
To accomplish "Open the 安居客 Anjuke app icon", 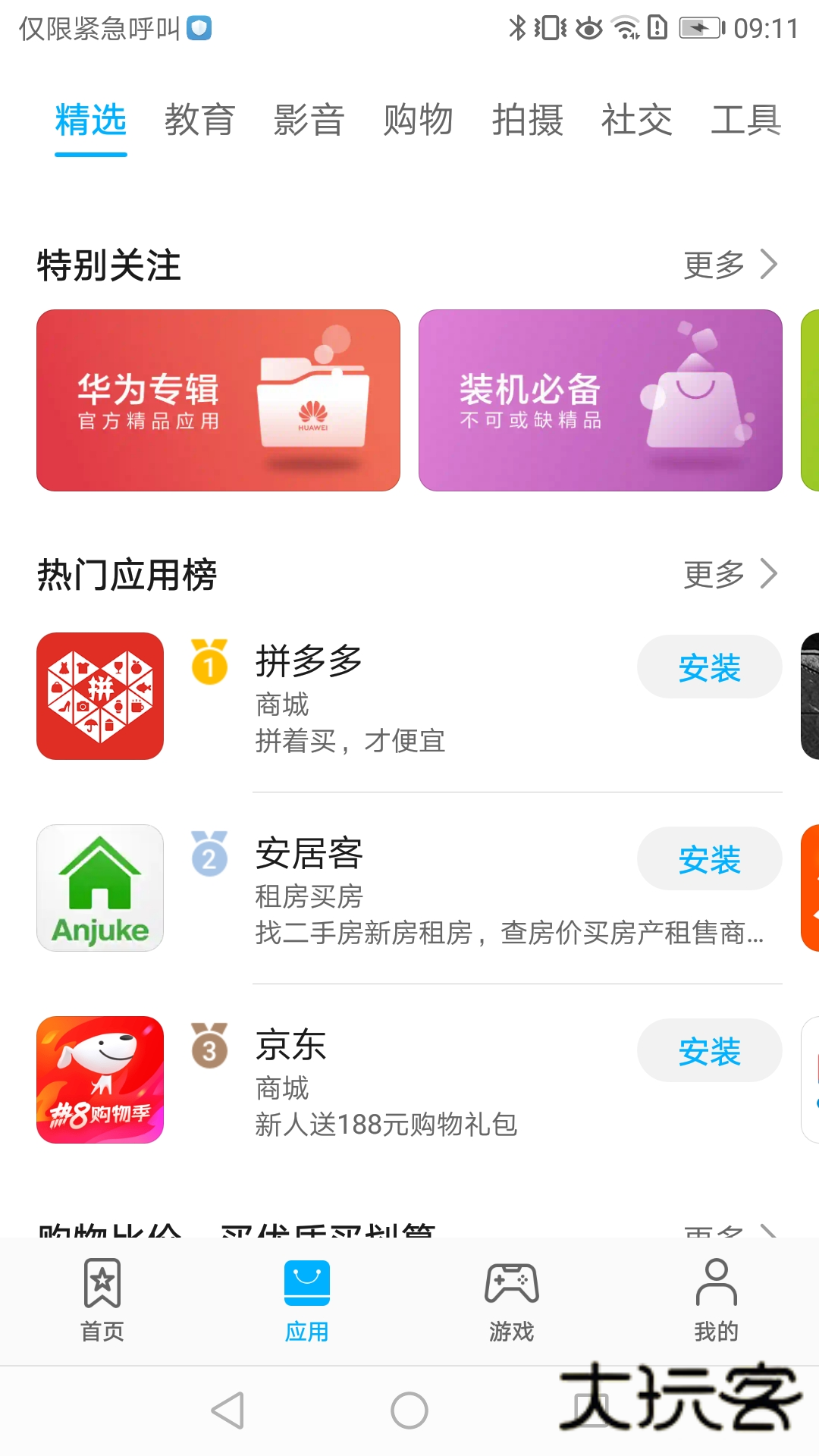I will (x=99, y=887).
